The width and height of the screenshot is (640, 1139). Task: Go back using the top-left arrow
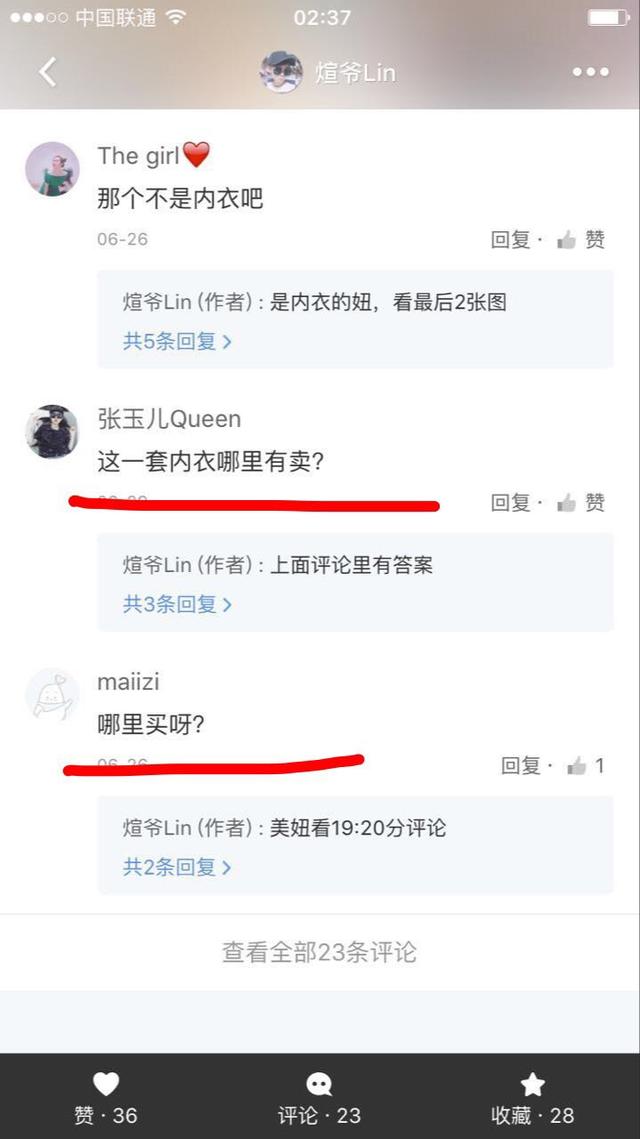(47, 72)
